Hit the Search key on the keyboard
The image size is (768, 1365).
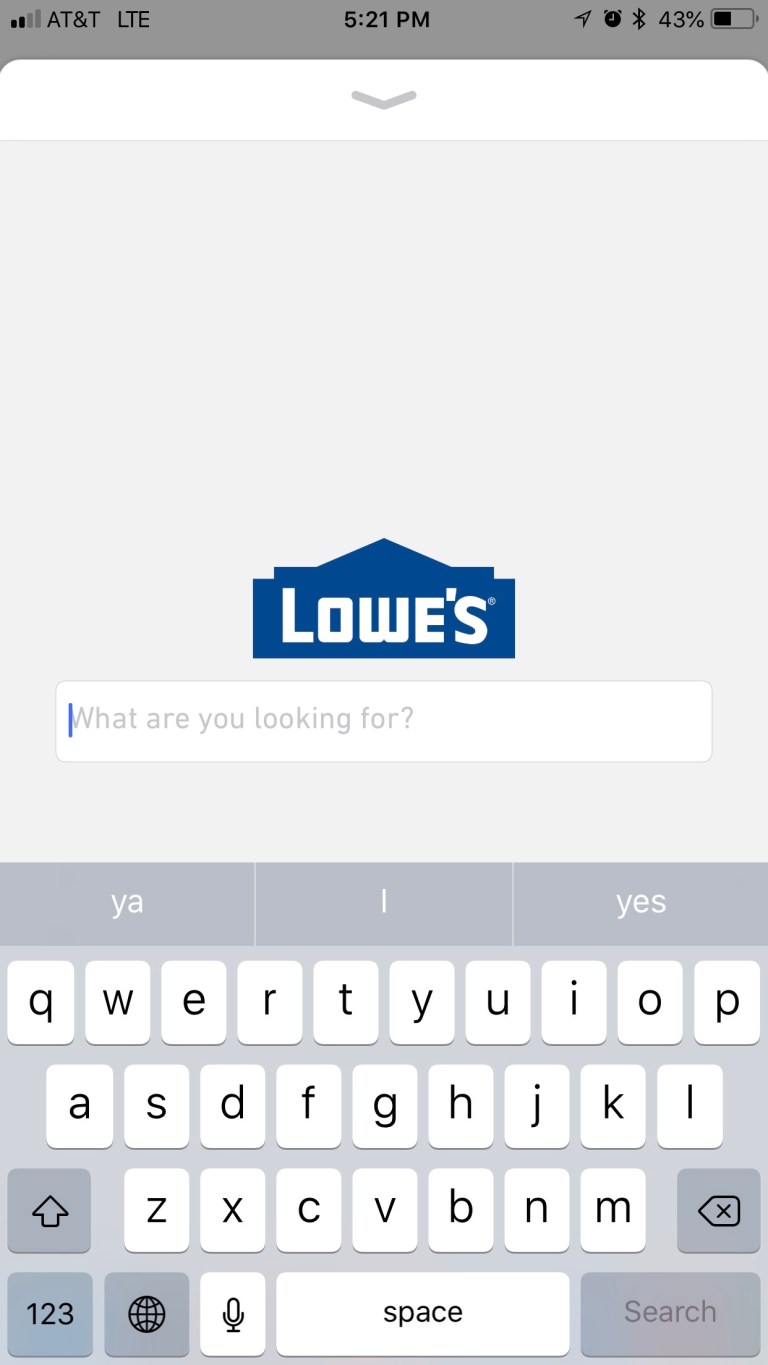click(670, 1313)
